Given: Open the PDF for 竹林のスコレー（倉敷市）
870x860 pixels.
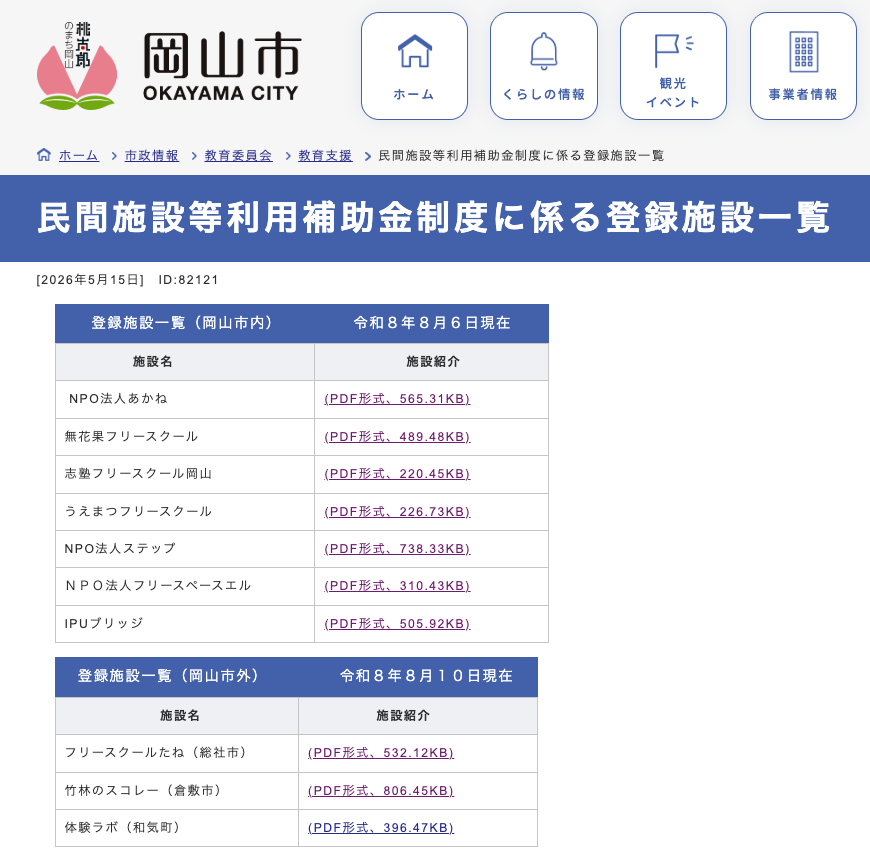Looking at the screenshot, I should [x=381, y=791].
